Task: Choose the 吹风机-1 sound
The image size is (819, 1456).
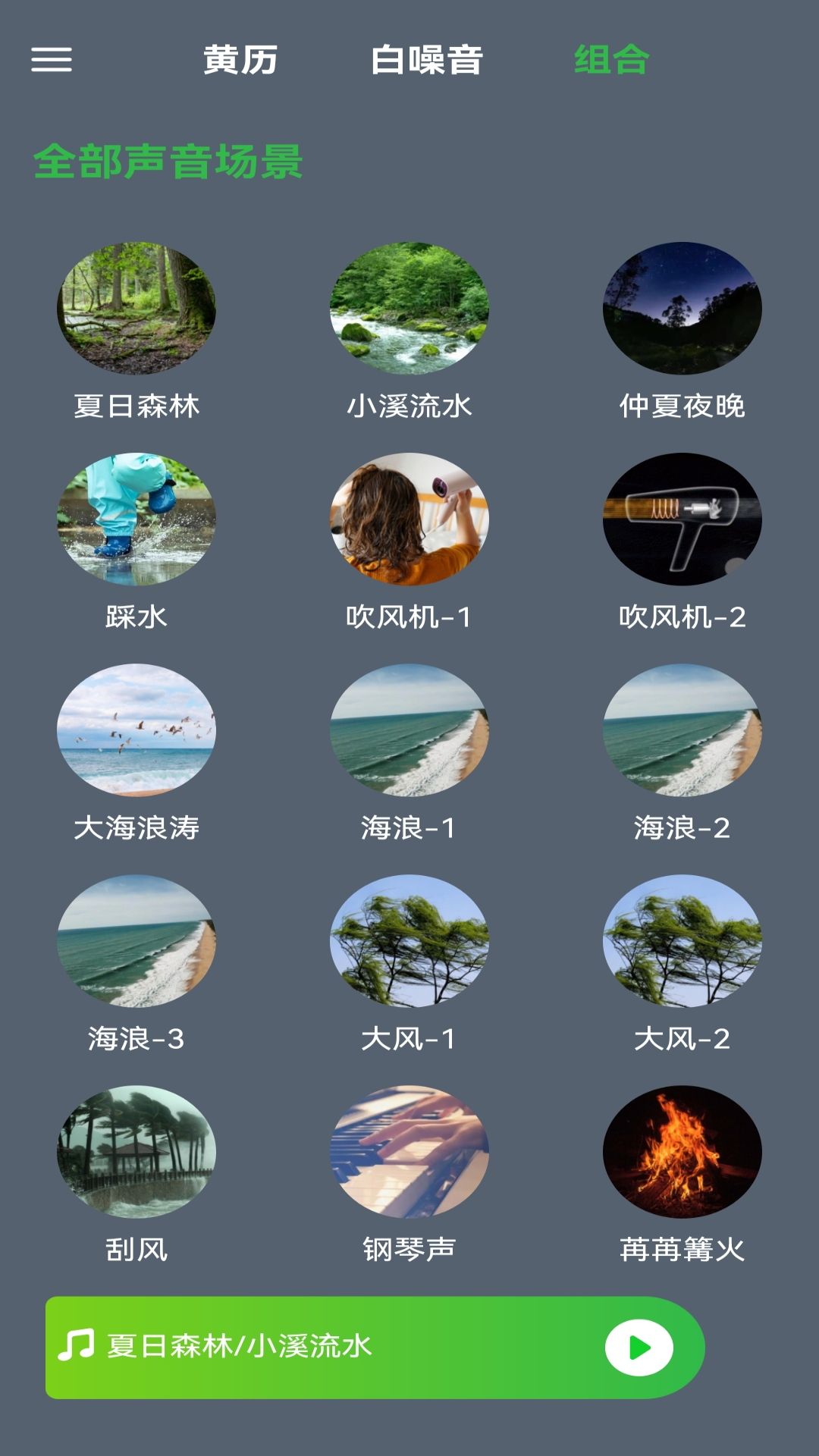Action: click(x=409, y=519)
